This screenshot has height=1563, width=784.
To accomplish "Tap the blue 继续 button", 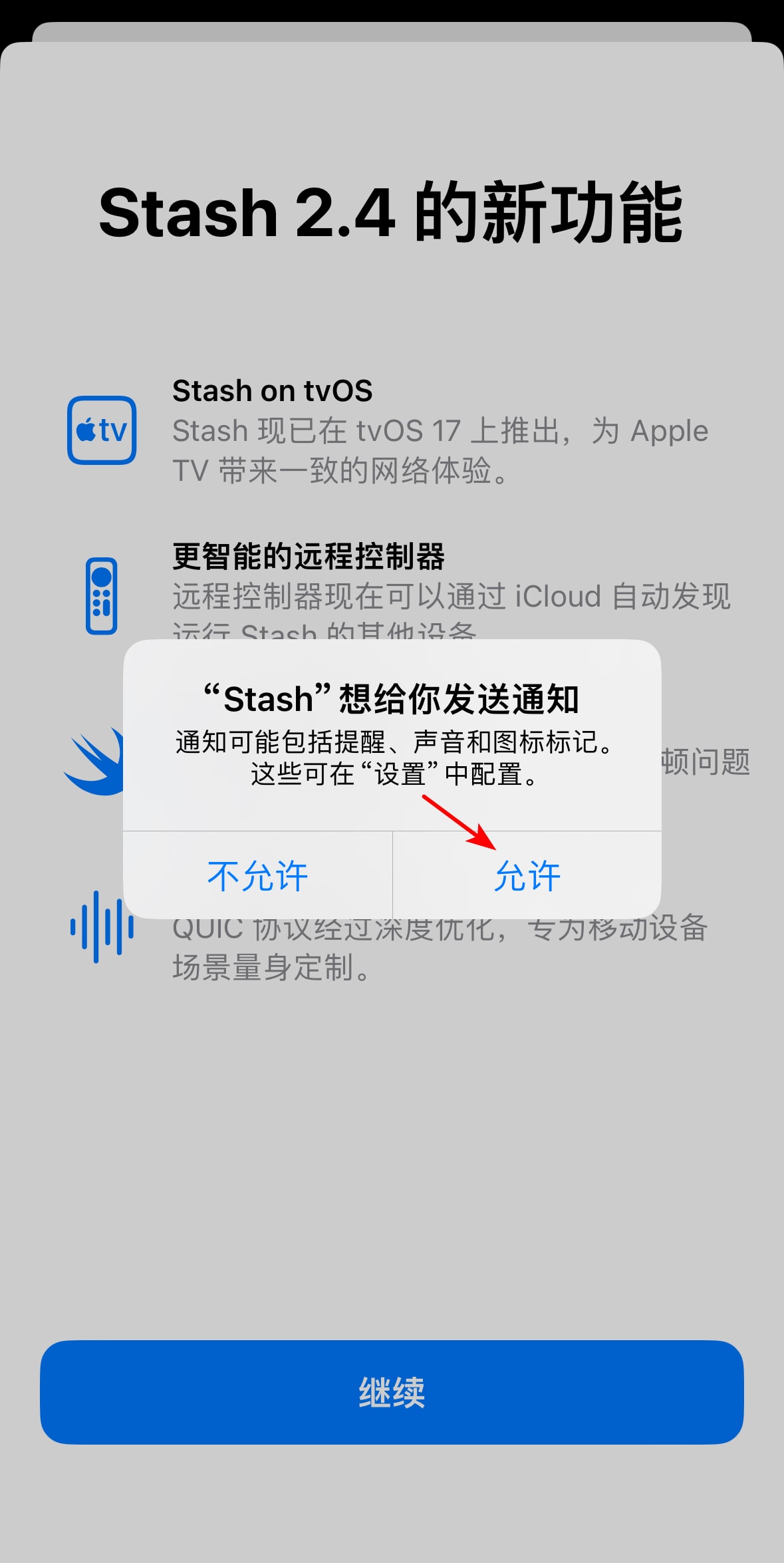I will tap(392, 1391).
